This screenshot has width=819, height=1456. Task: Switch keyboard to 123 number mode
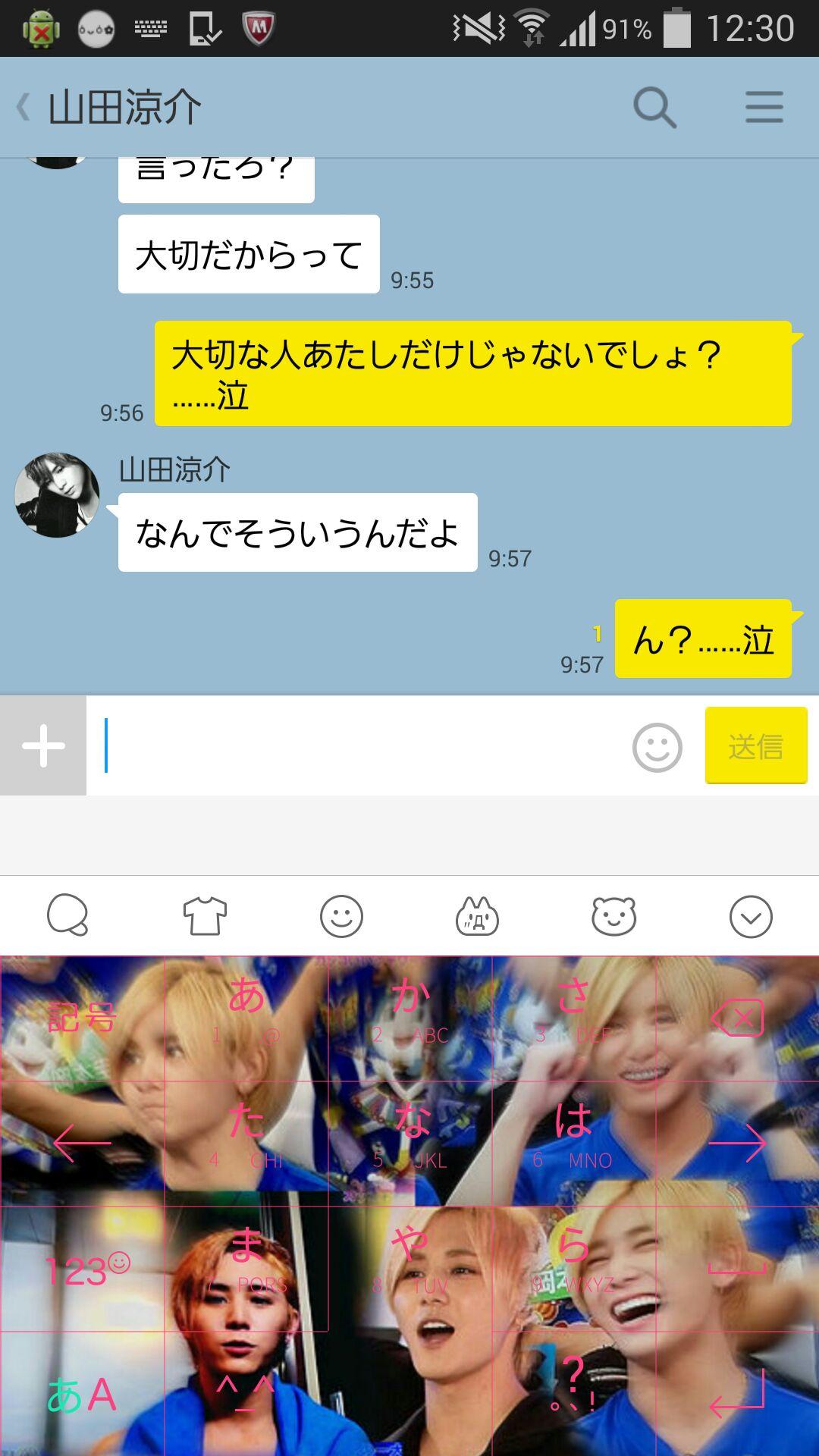(82, 1269)
